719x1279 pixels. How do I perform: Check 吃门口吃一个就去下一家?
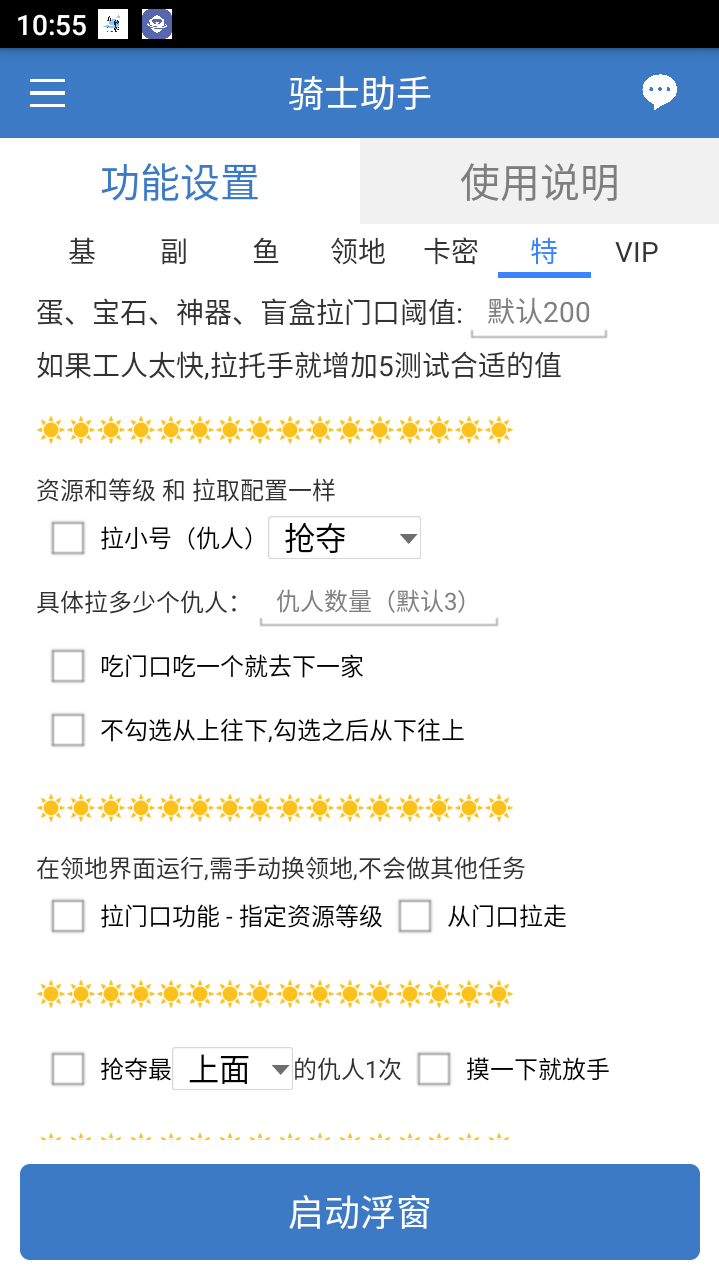click(x=68, y=666)
